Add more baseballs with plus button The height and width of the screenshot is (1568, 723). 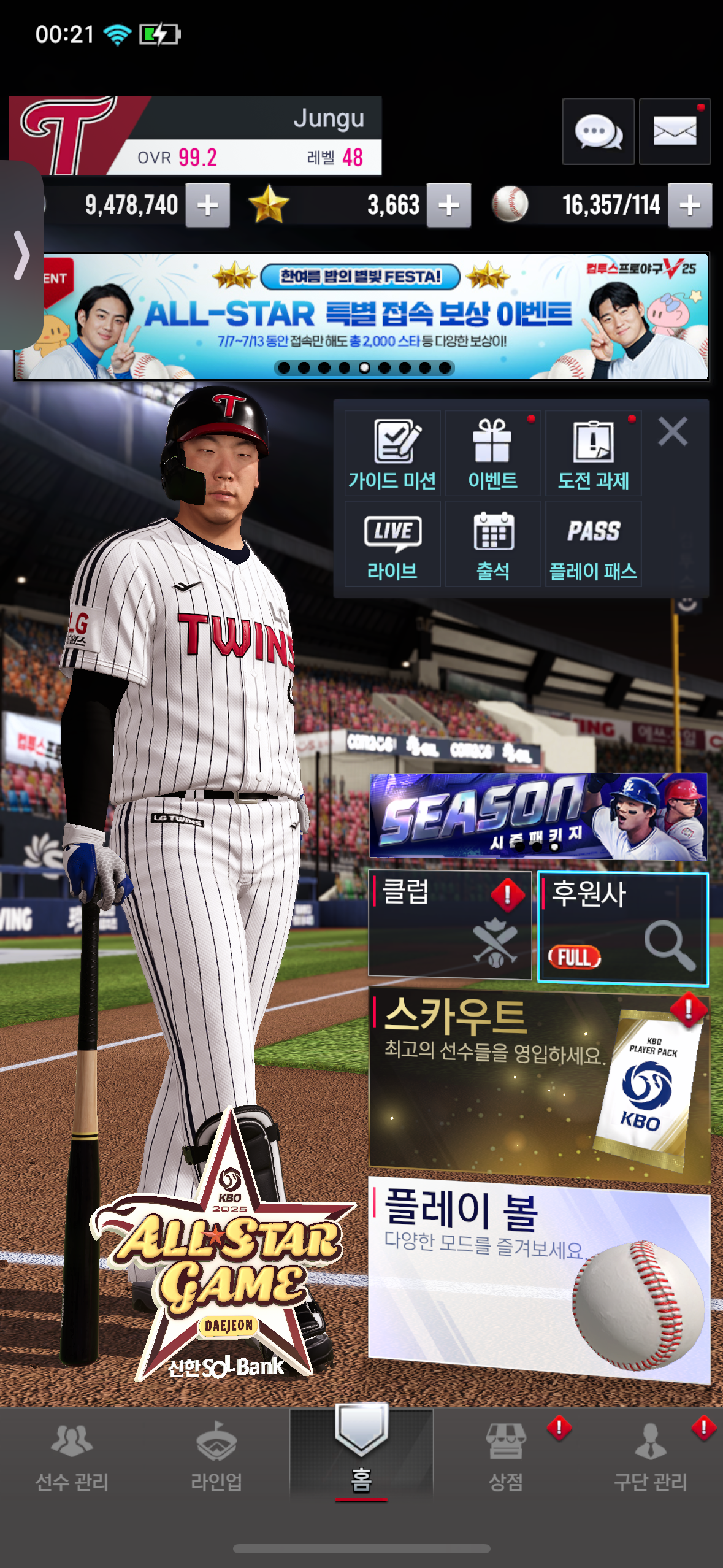tap(690, 206)
